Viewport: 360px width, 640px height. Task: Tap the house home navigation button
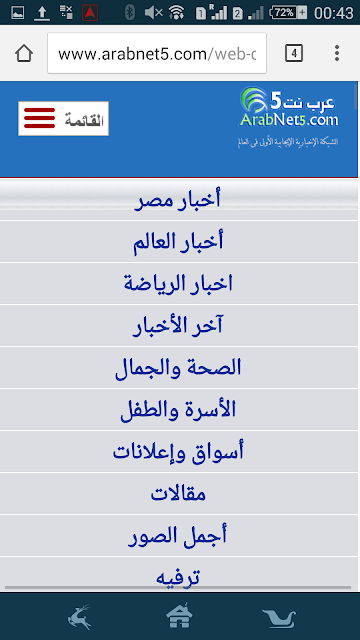pos(179,616)
